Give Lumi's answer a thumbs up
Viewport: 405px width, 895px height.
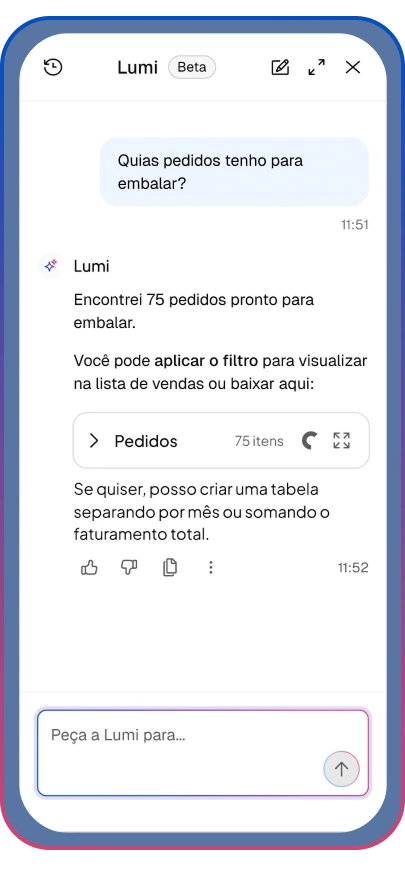tap(90, 567)
